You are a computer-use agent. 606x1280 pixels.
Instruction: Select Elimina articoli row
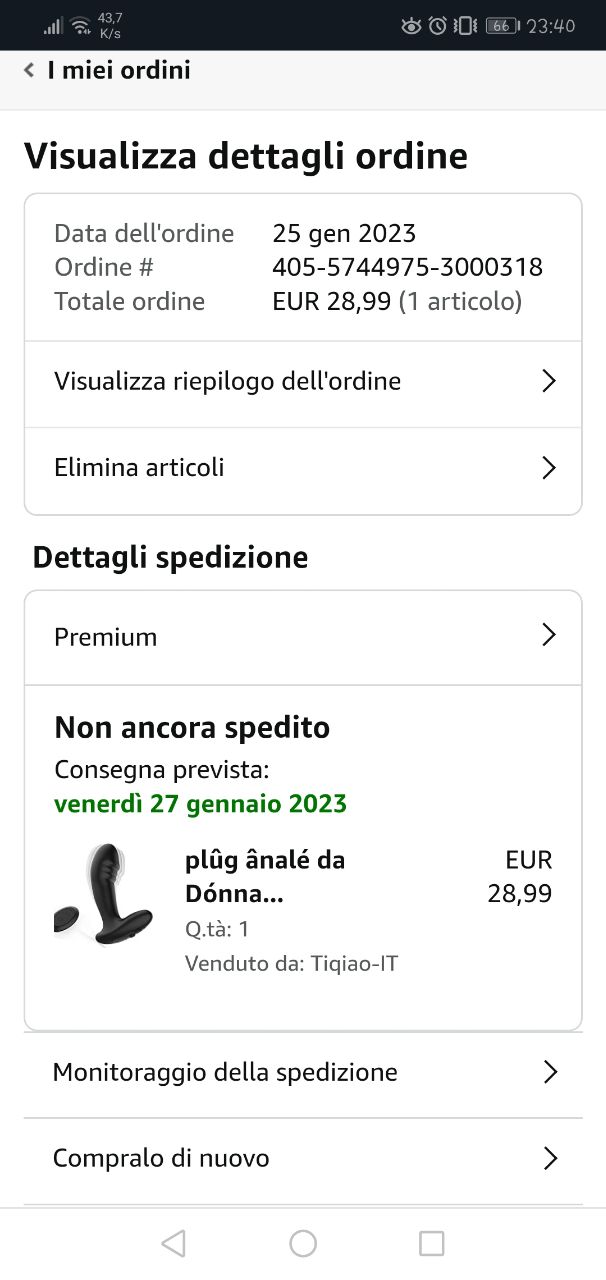(x=302, y=468)
